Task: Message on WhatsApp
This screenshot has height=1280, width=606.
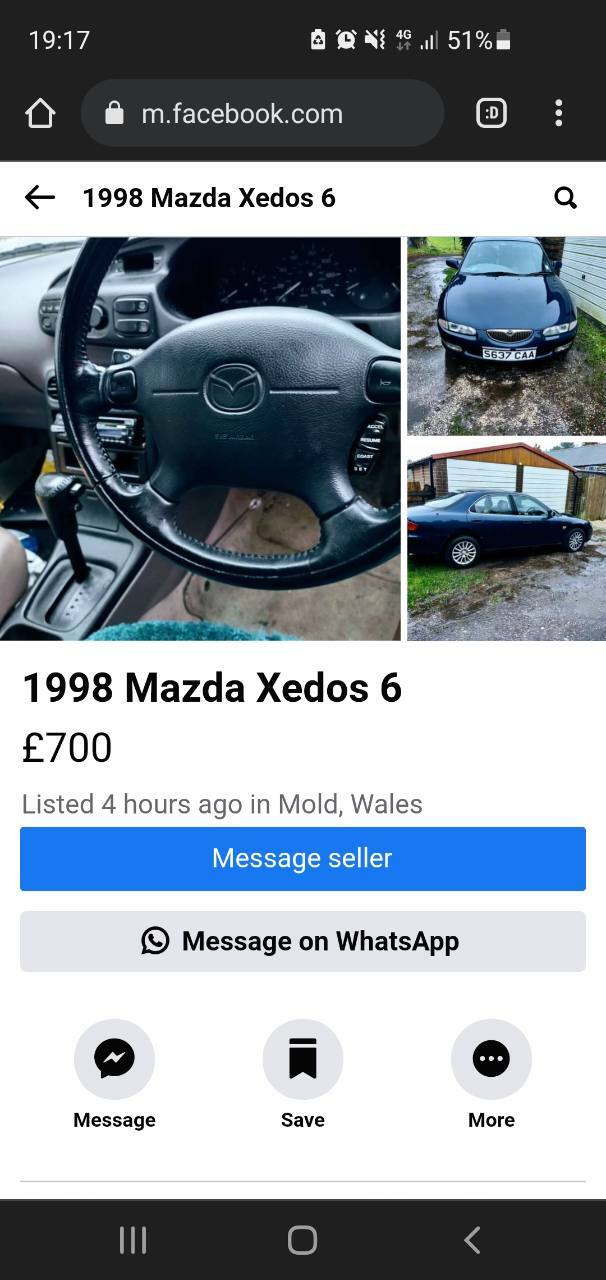Action: tap(303, 941)
